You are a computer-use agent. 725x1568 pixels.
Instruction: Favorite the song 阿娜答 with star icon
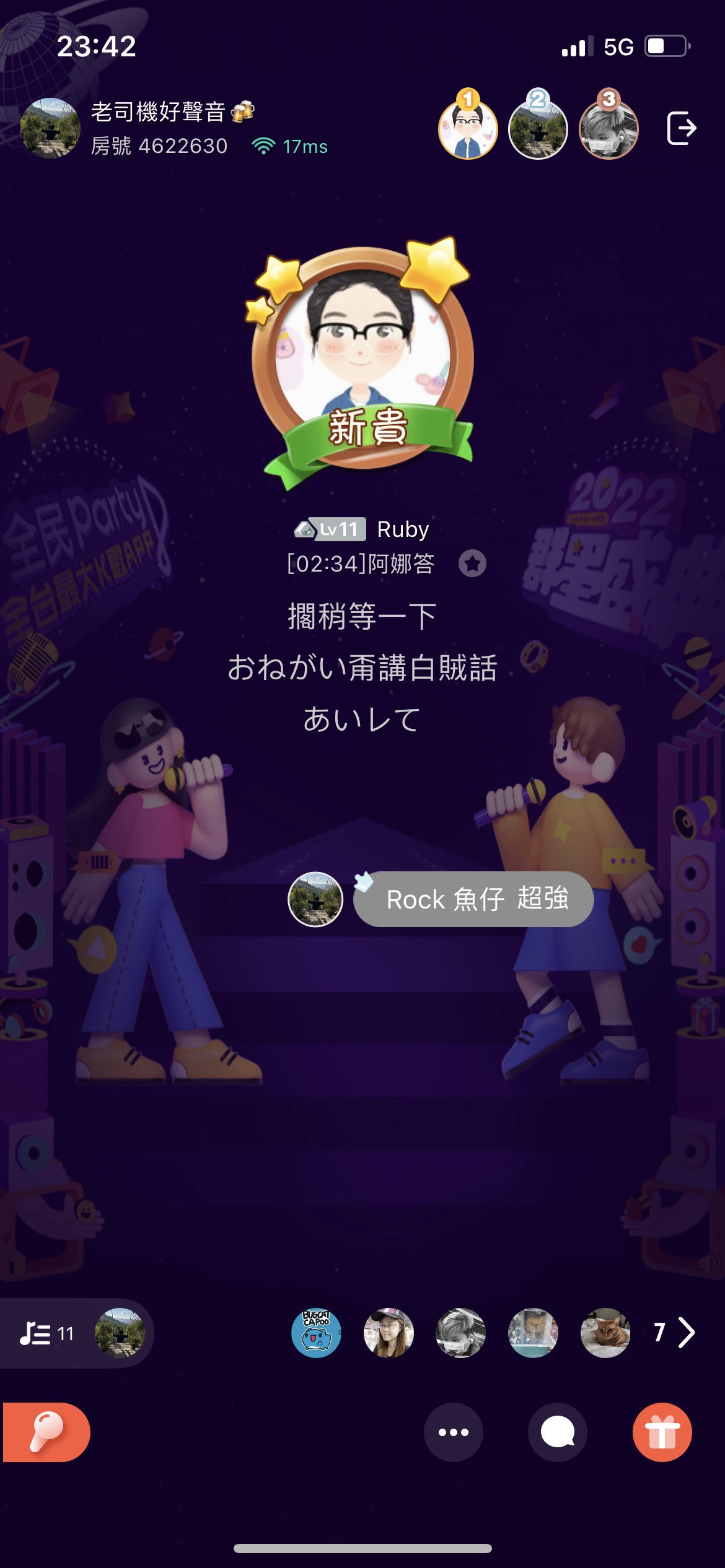(x=472, y=564)
